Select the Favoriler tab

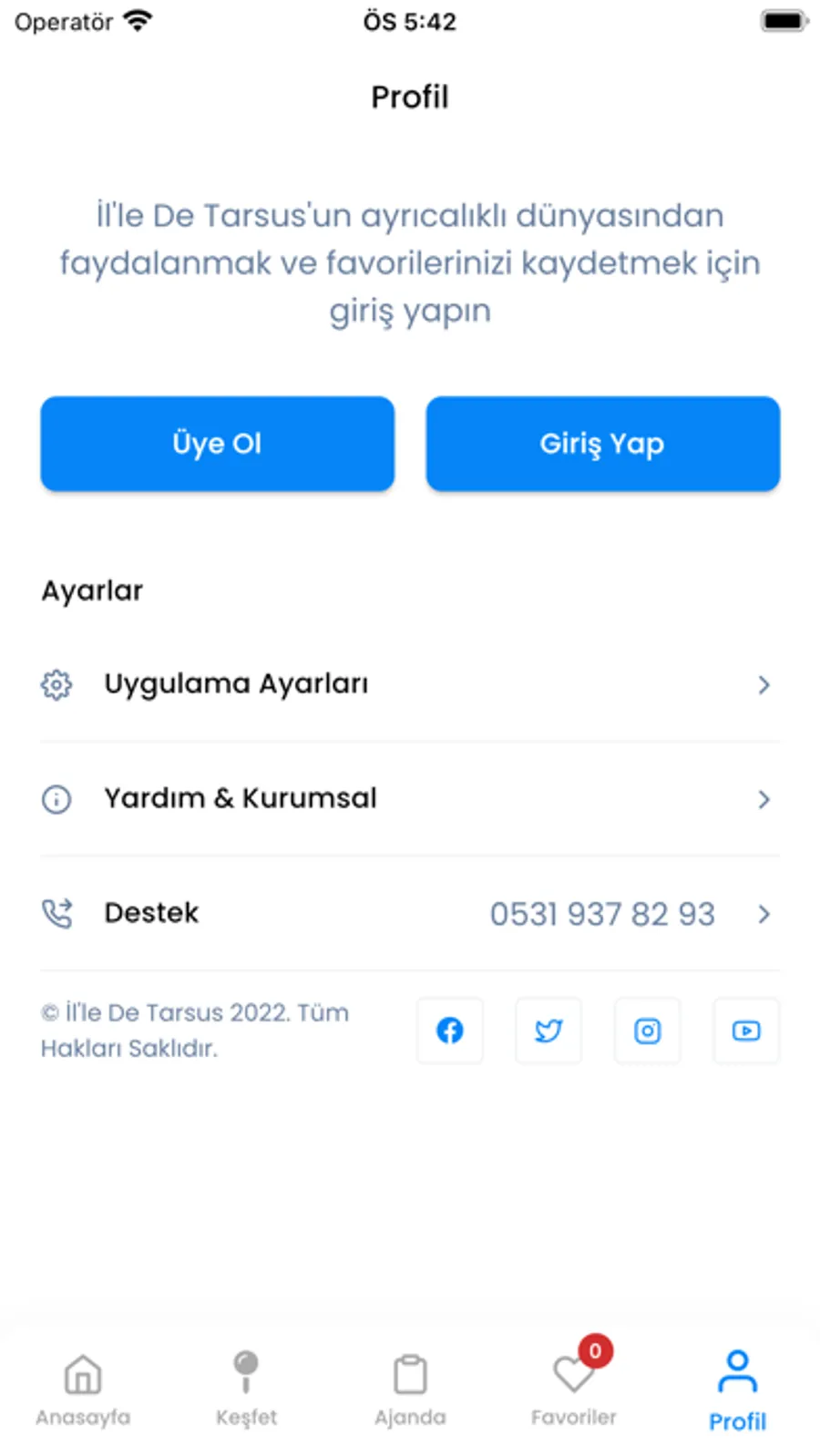574,1389
